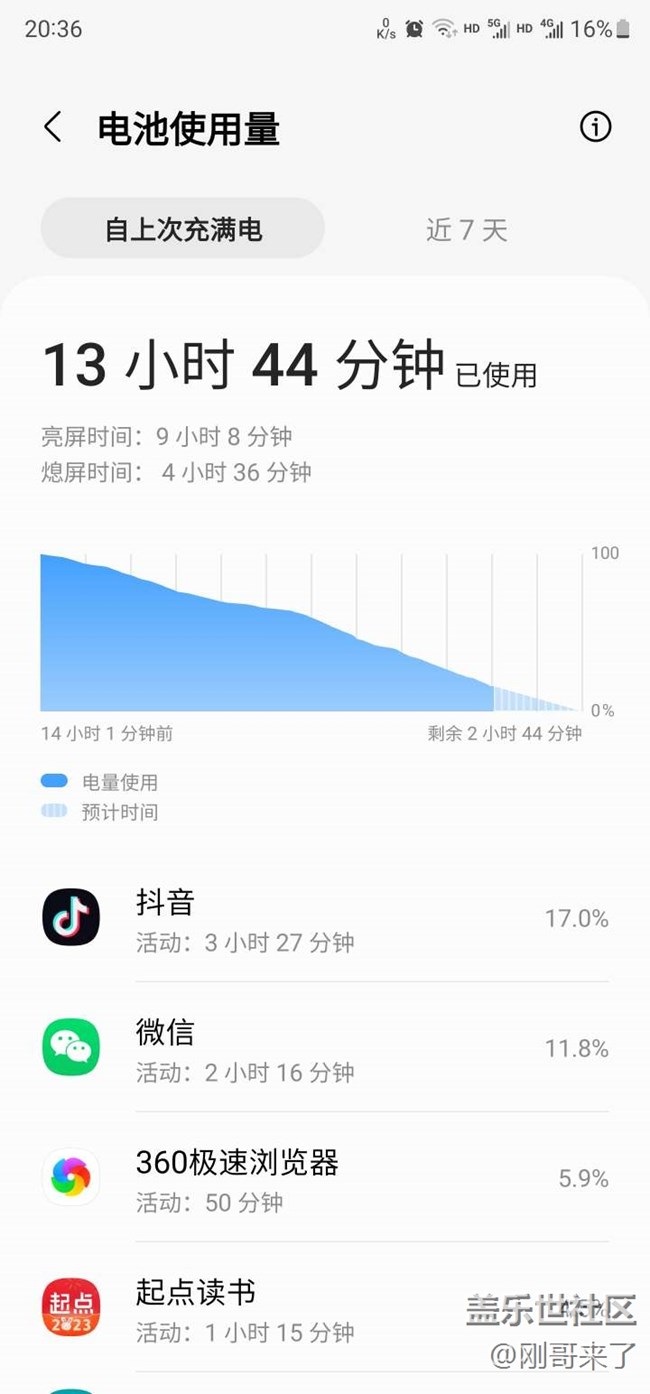The height and width of the screenshot is (1394, 650).
Task: Open 起点读书 battery usage row
Action: click(325, 1308)
